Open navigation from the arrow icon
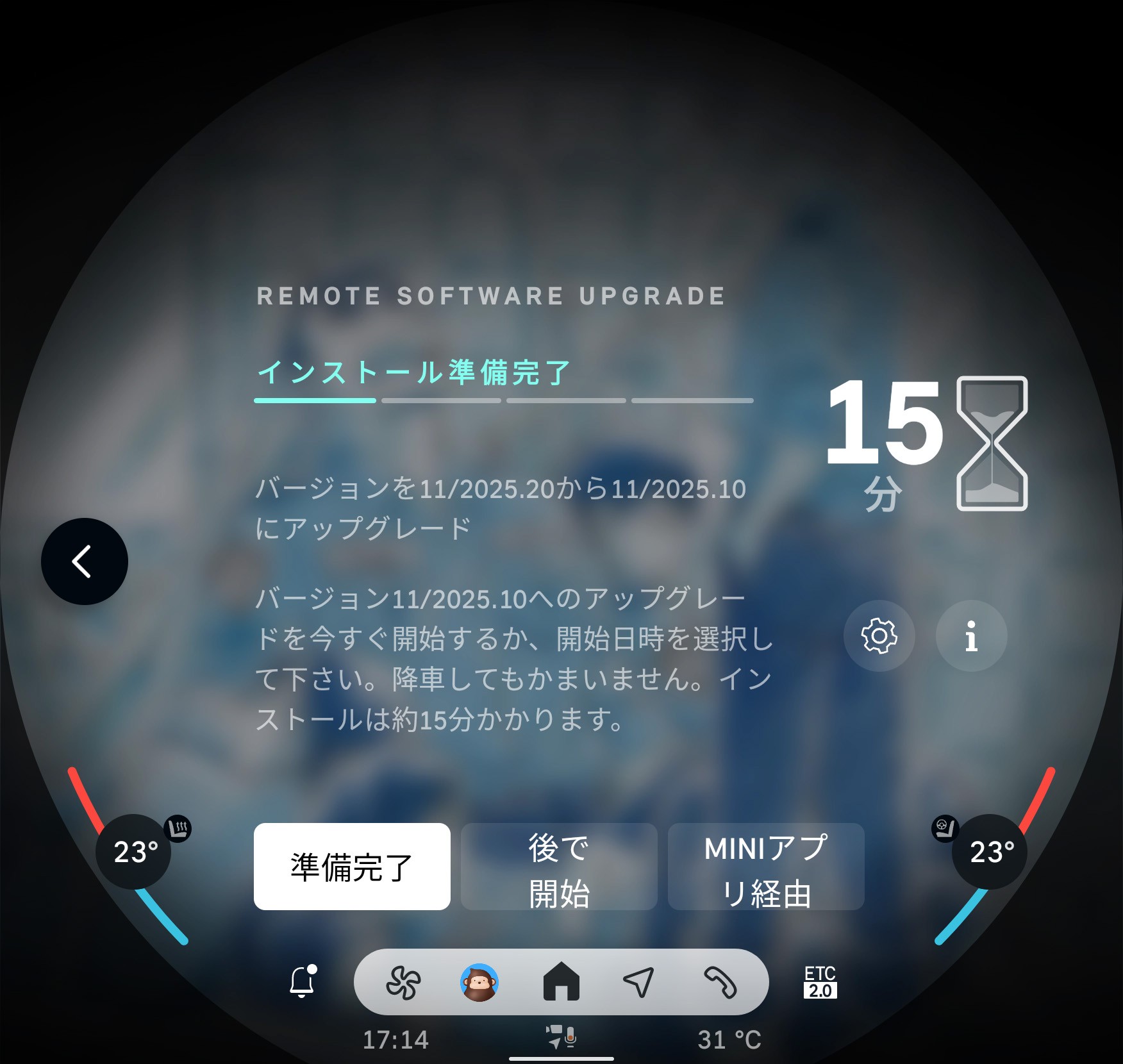 (x=638, y=982)
